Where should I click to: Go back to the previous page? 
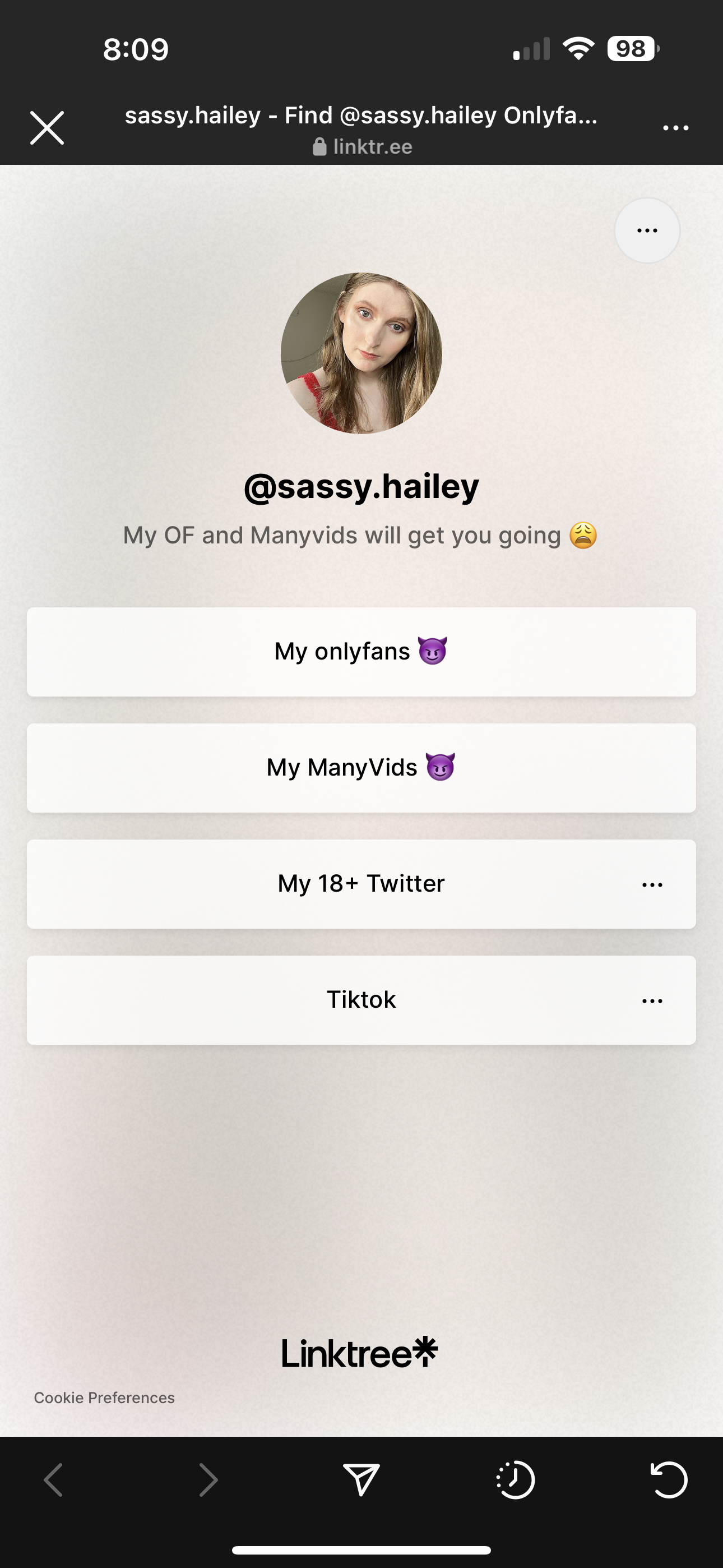pyautogui.click(x=54, y=1480)
